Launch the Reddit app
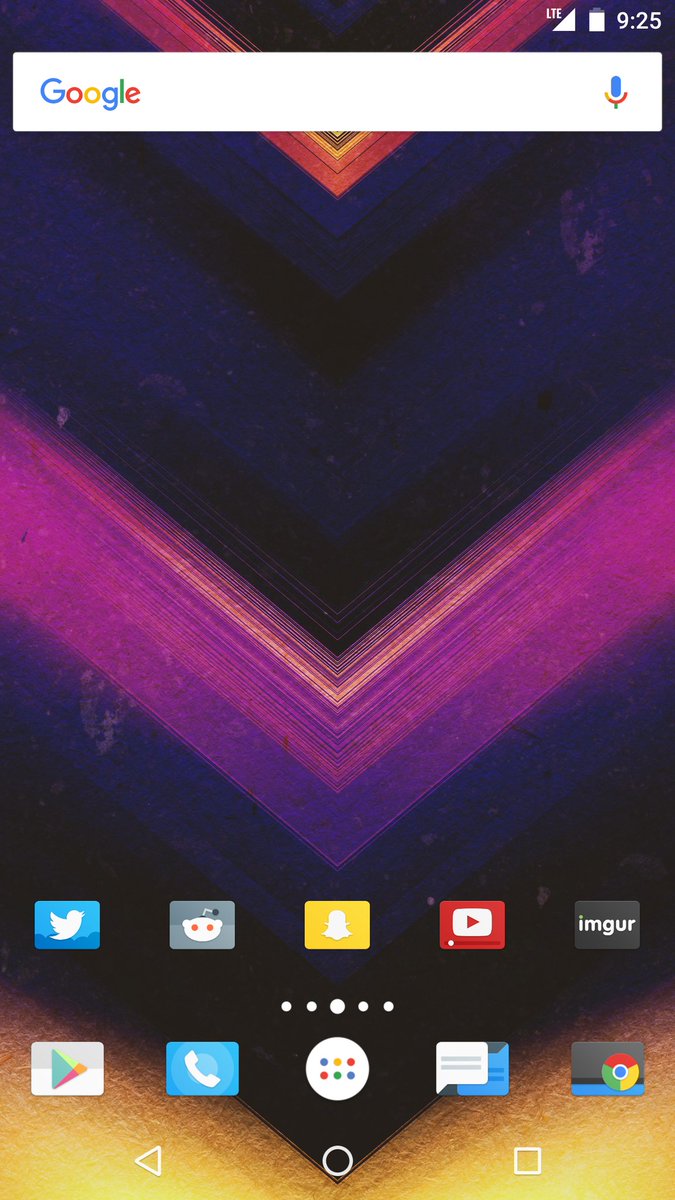Viewport: 675px width, 1200px height. pos(202,925)
